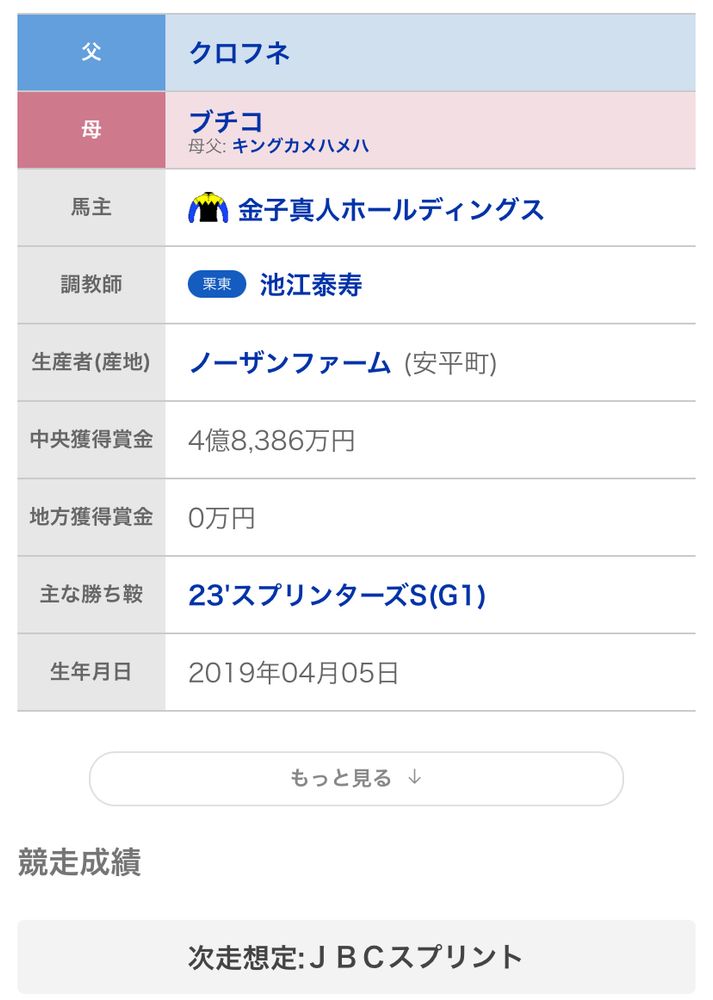Open owner 金子真人ホールディングス page
Screen dimensions: 713x1000
[x=390, y=209]
